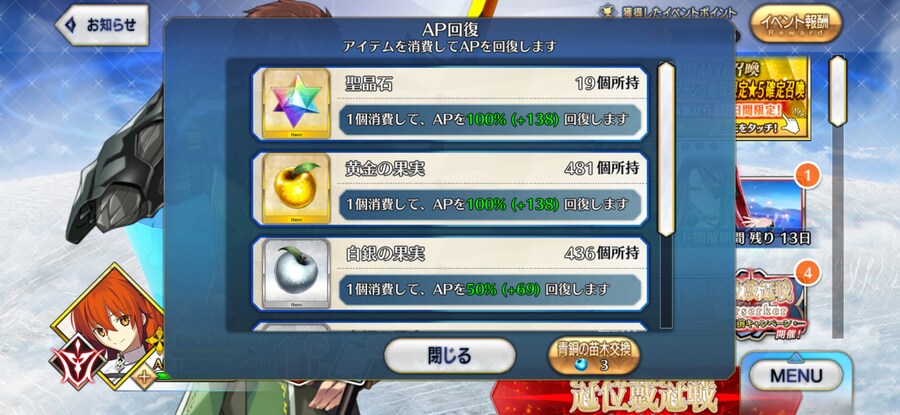Image resolution: width=900 pixels, height=415 pixels.
Task: Close the AP recovery dialog with 閉じる
Action: pos(449,354)
